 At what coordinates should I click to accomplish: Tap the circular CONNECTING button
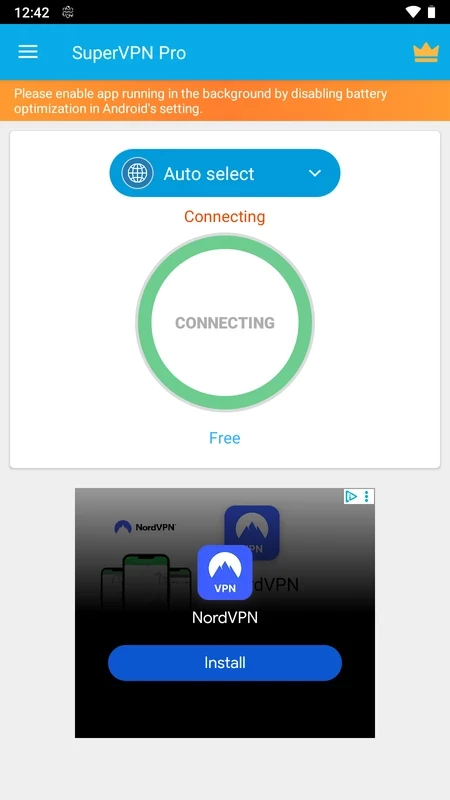click(225, 322)
